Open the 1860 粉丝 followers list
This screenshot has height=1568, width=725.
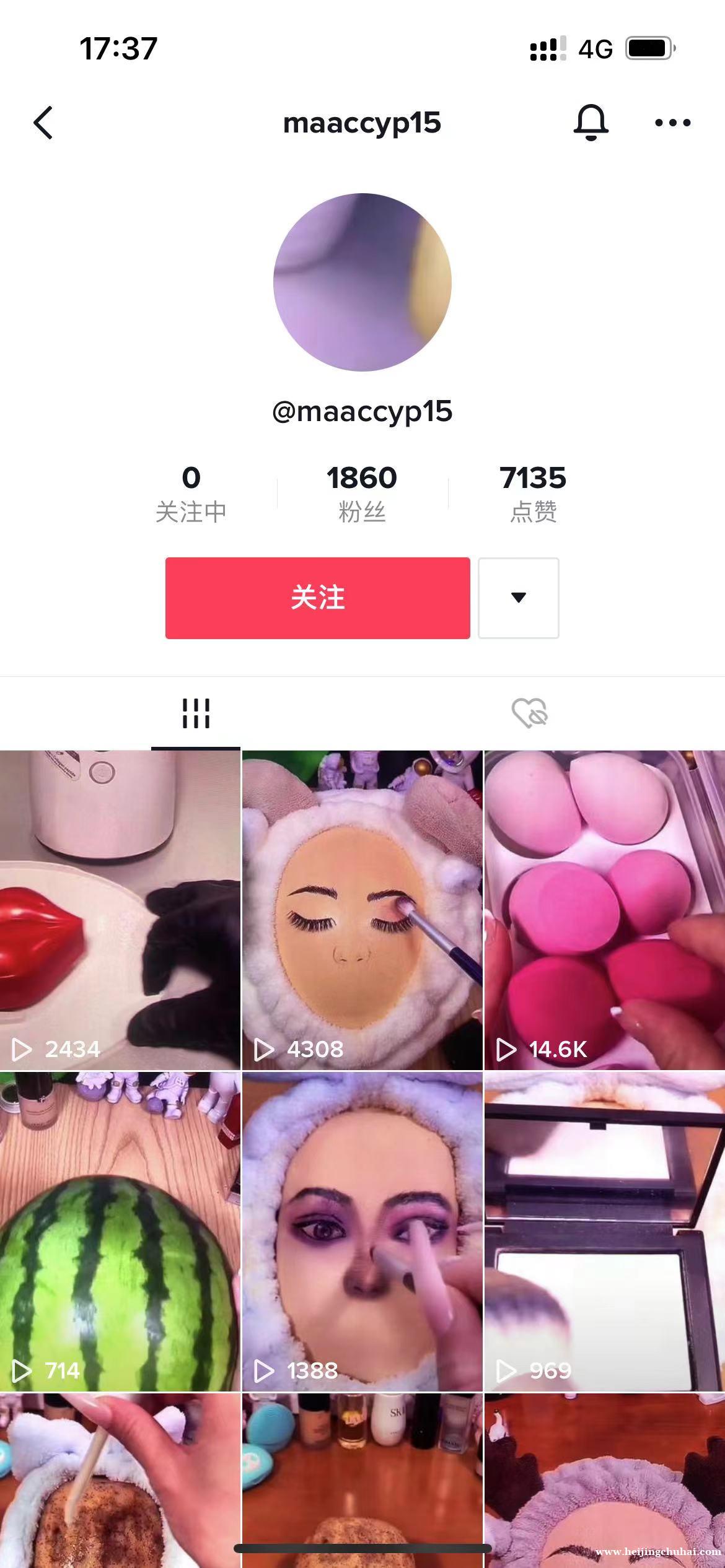[362, 493]
